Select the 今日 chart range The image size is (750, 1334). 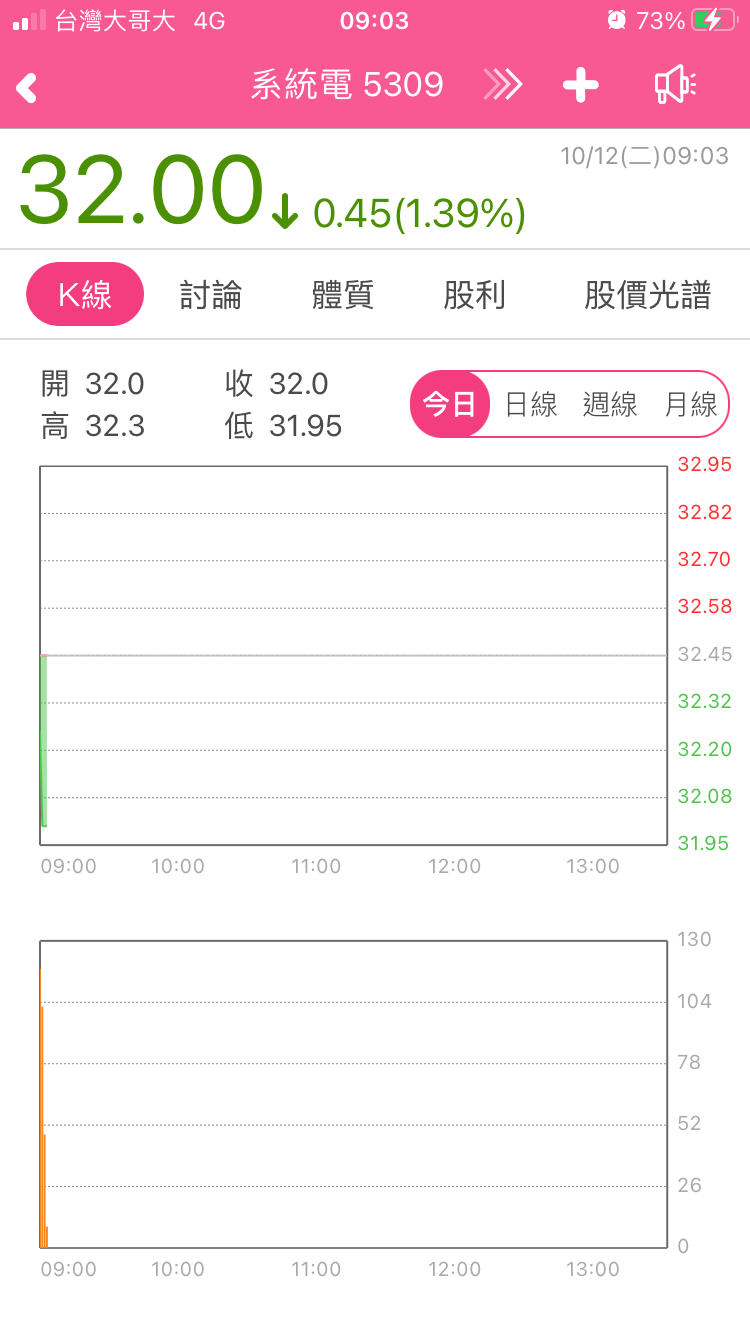pyautogui.click(x=450, y=405)
